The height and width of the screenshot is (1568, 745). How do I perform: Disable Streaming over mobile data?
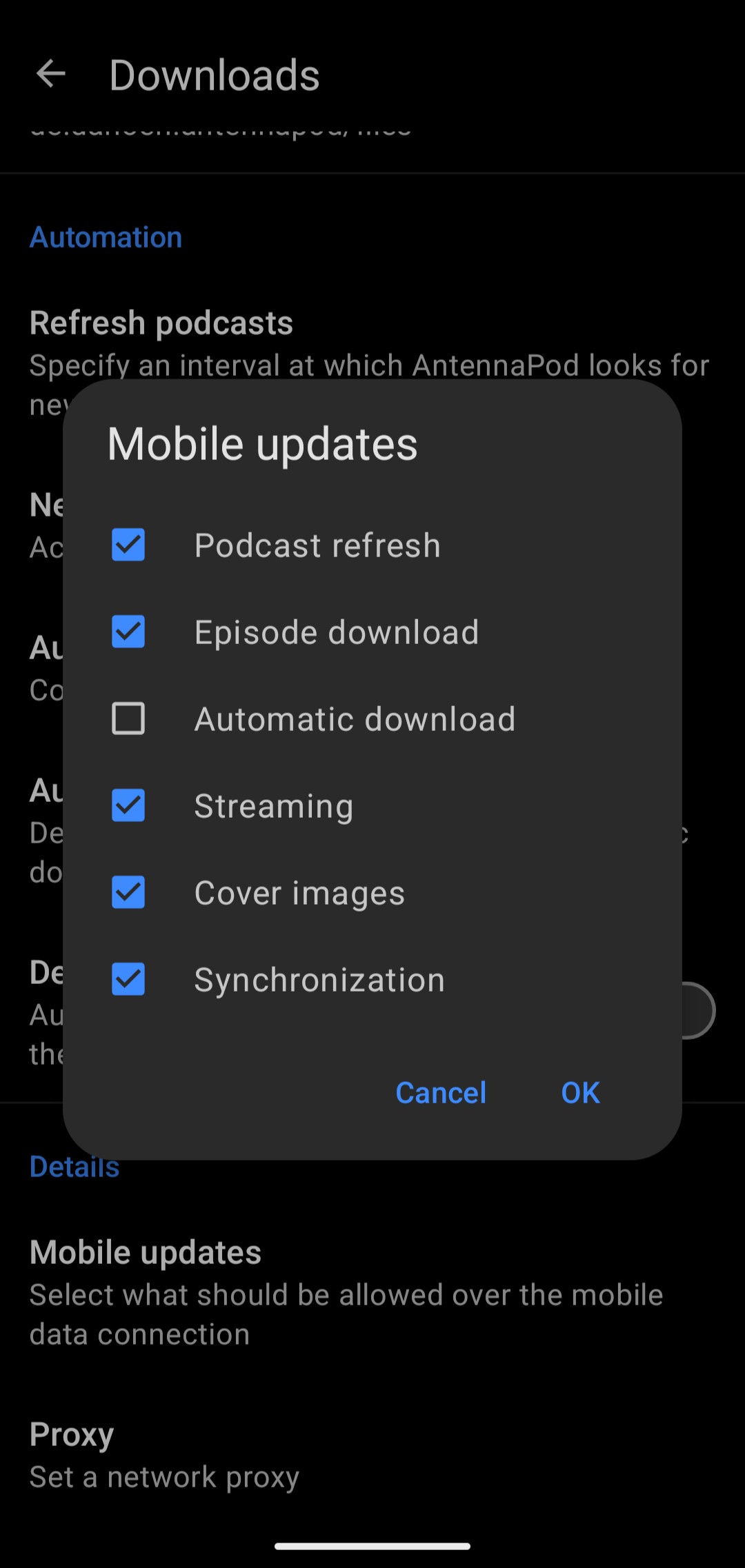128,805
